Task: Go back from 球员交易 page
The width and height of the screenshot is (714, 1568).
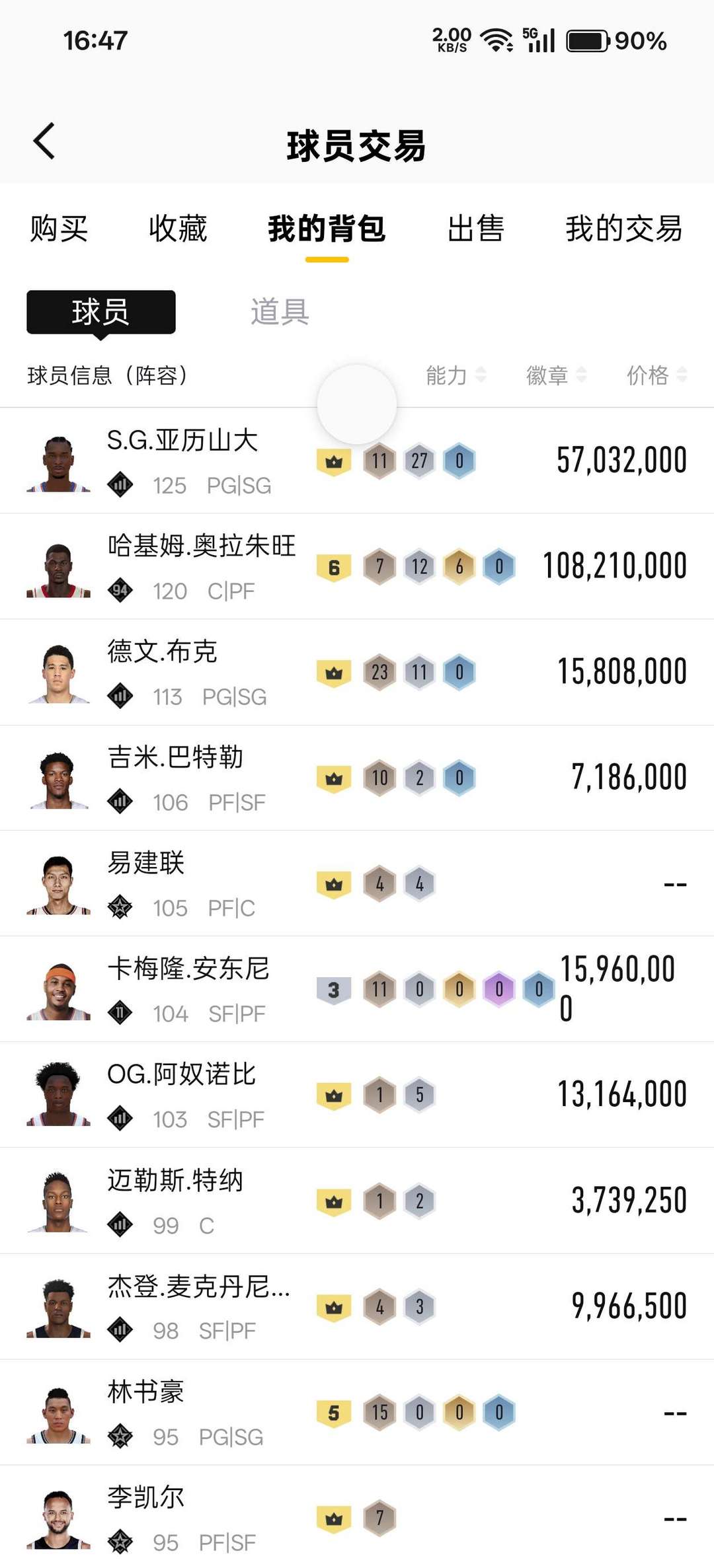Action: pyautogui.click(x=44, y=141)
